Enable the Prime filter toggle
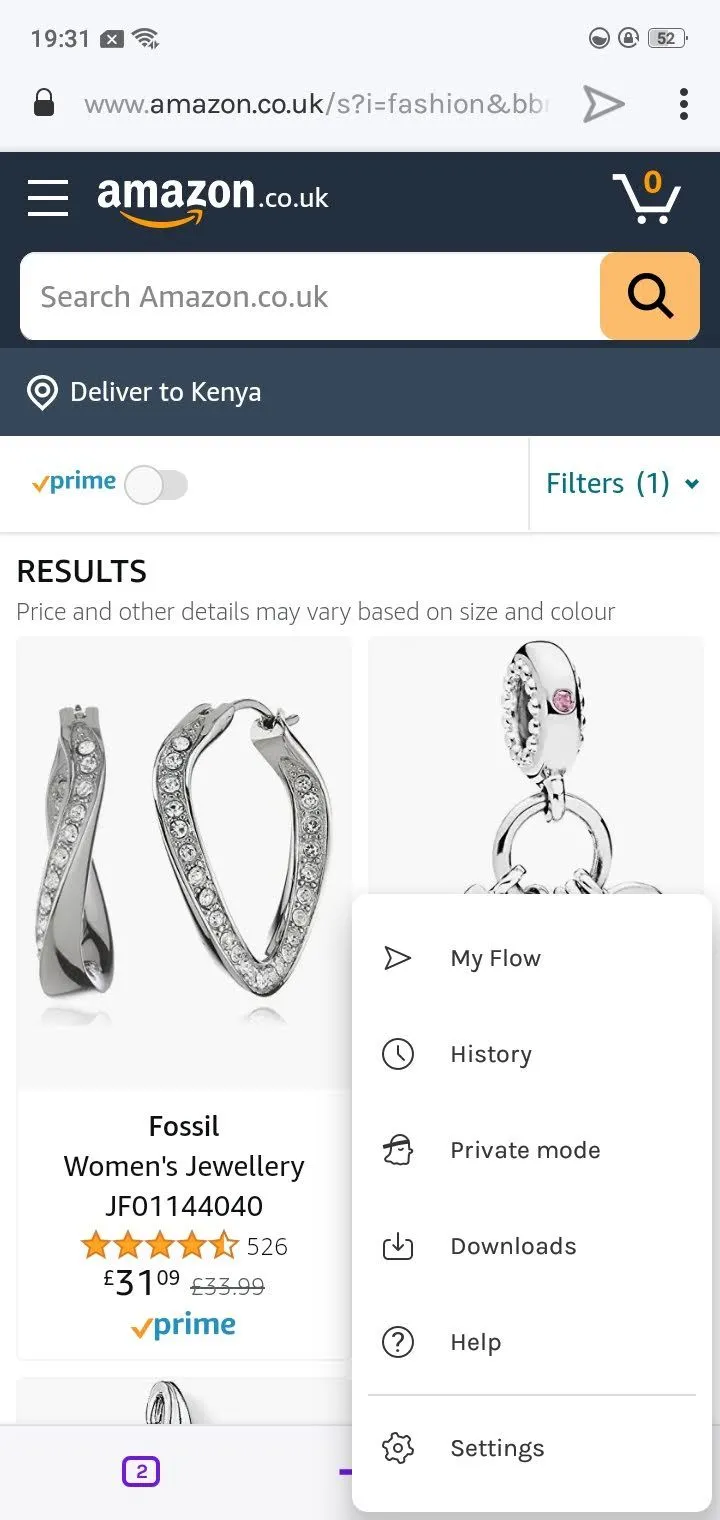 click(158, 485)
